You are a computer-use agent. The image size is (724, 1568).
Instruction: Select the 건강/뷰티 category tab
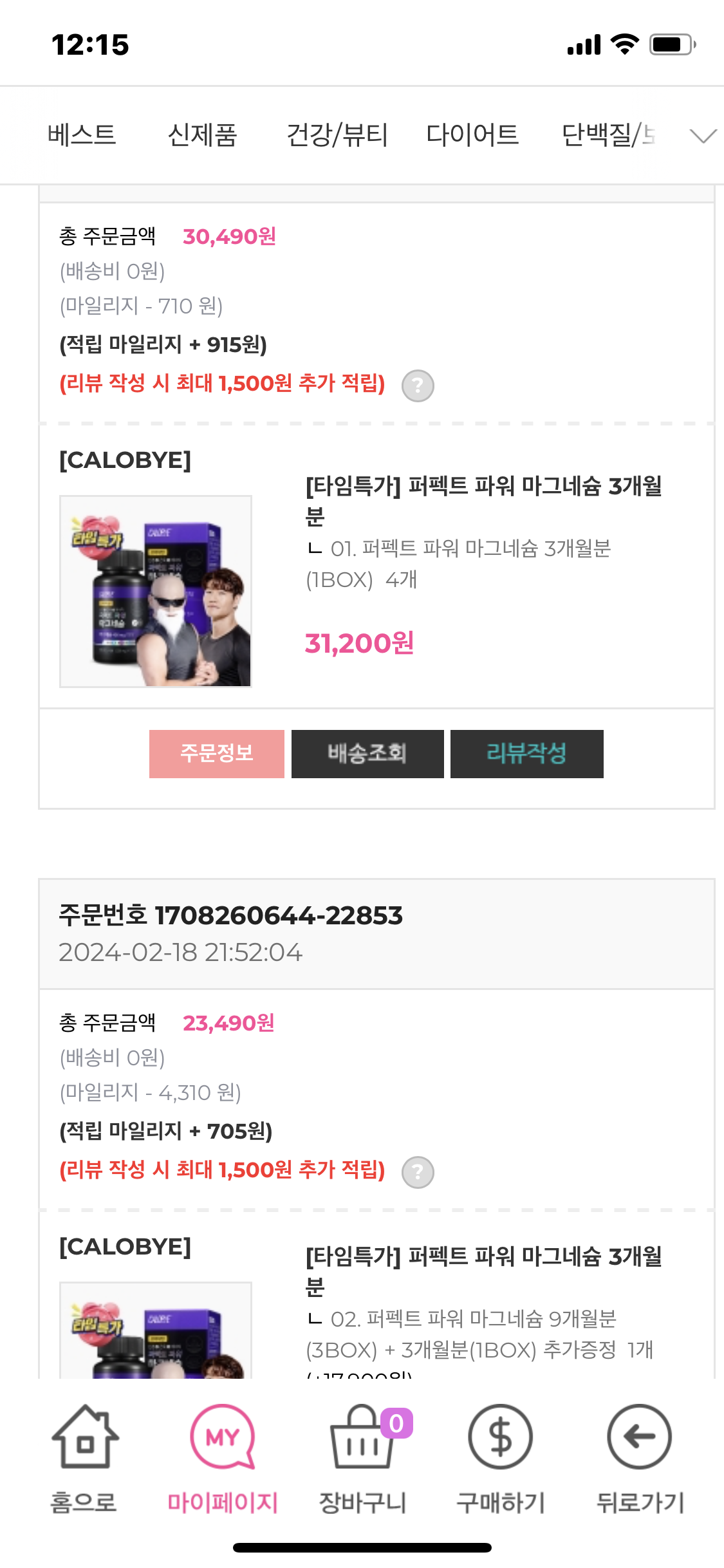[337, 135]
